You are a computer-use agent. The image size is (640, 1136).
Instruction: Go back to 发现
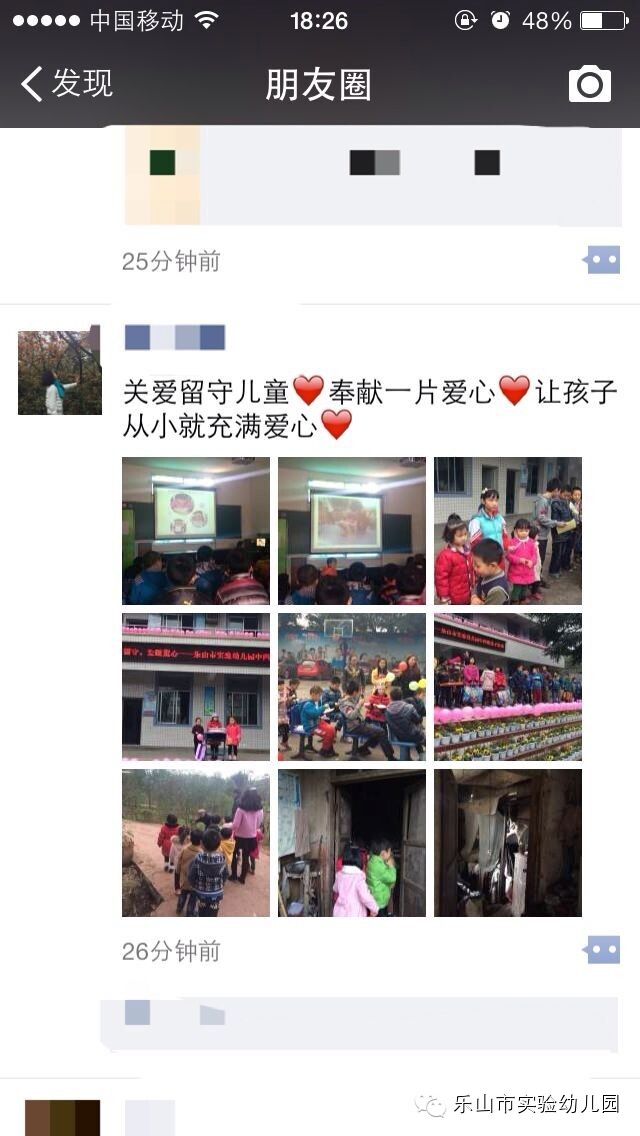pos(66,84)
